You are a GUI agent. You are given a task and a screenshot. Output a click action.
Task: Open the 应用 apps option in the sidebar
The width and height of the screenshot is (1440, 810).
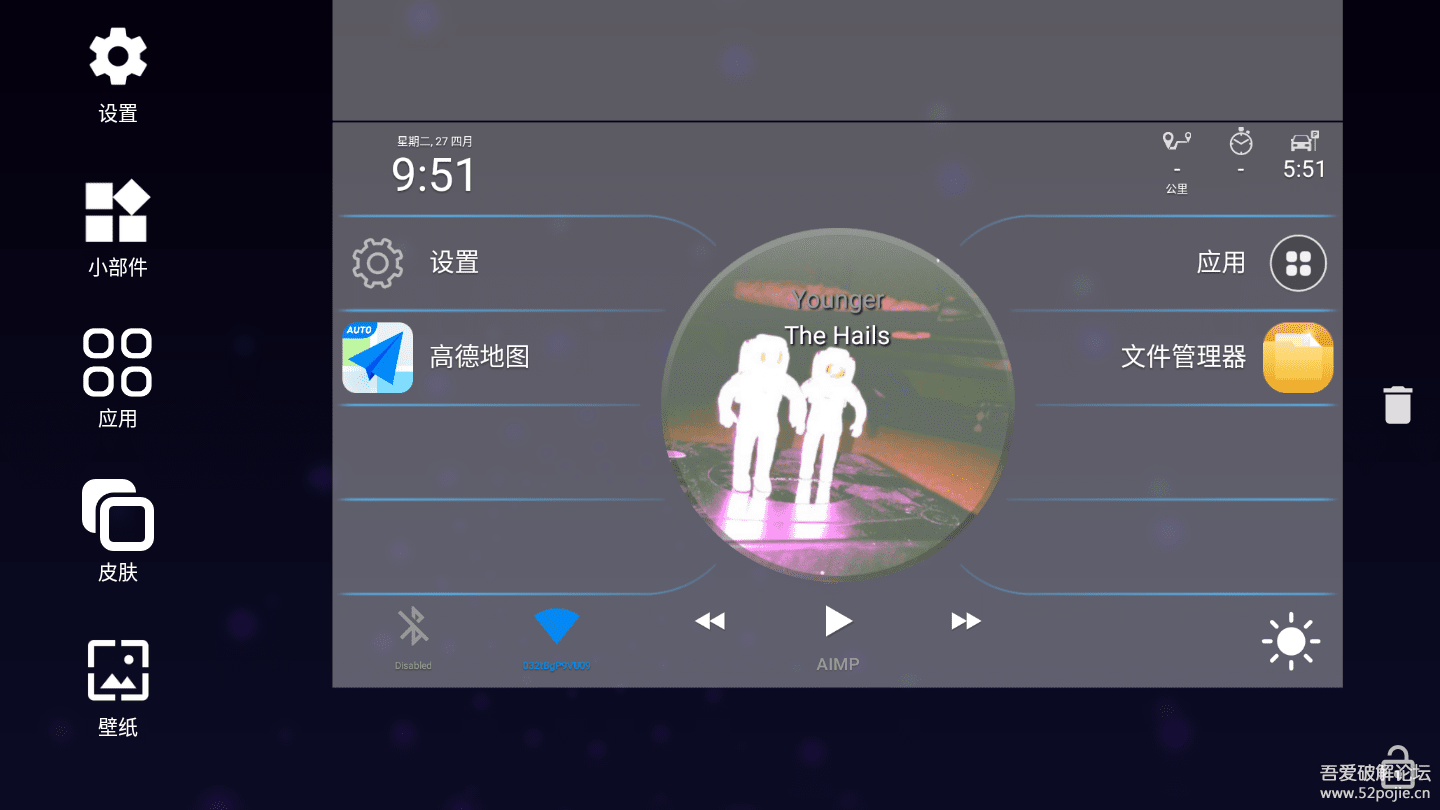click(x=118, y=378)
